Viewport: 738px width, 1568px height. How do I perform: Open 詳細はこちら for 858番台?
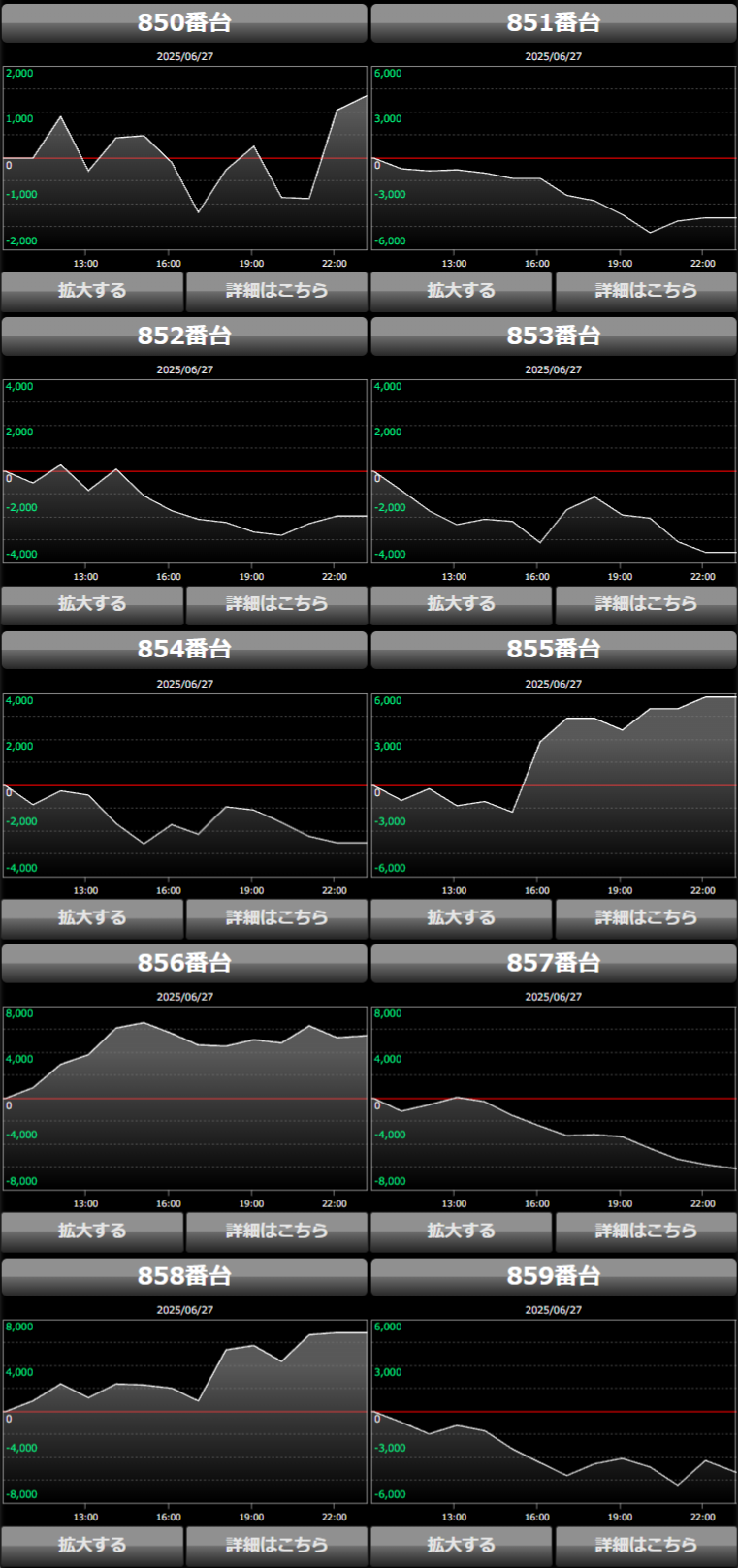pos(276,1544)
